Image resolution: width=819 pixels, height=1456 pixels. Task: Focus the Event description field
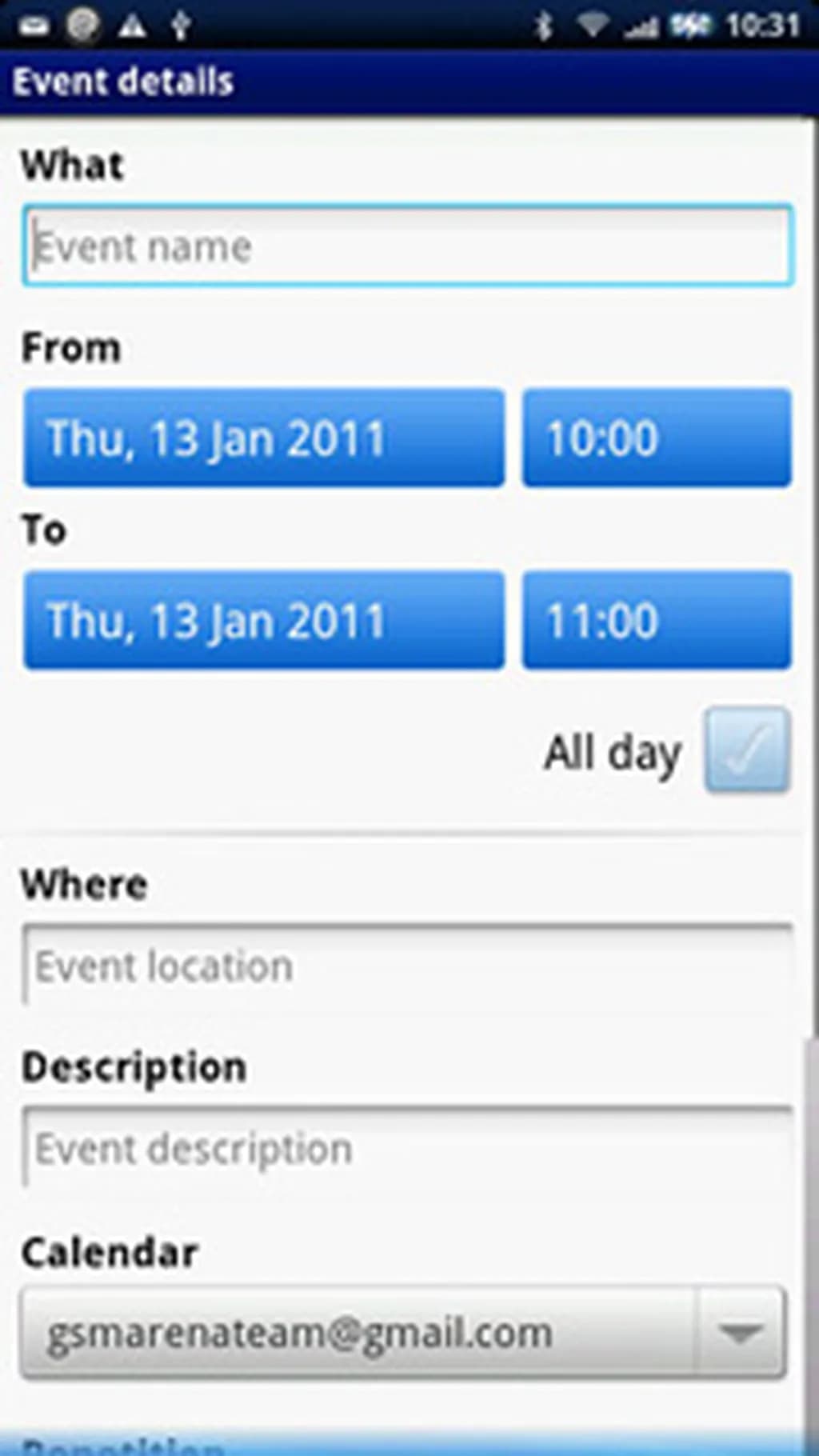pyautogui.click(x=408, y=1148)
